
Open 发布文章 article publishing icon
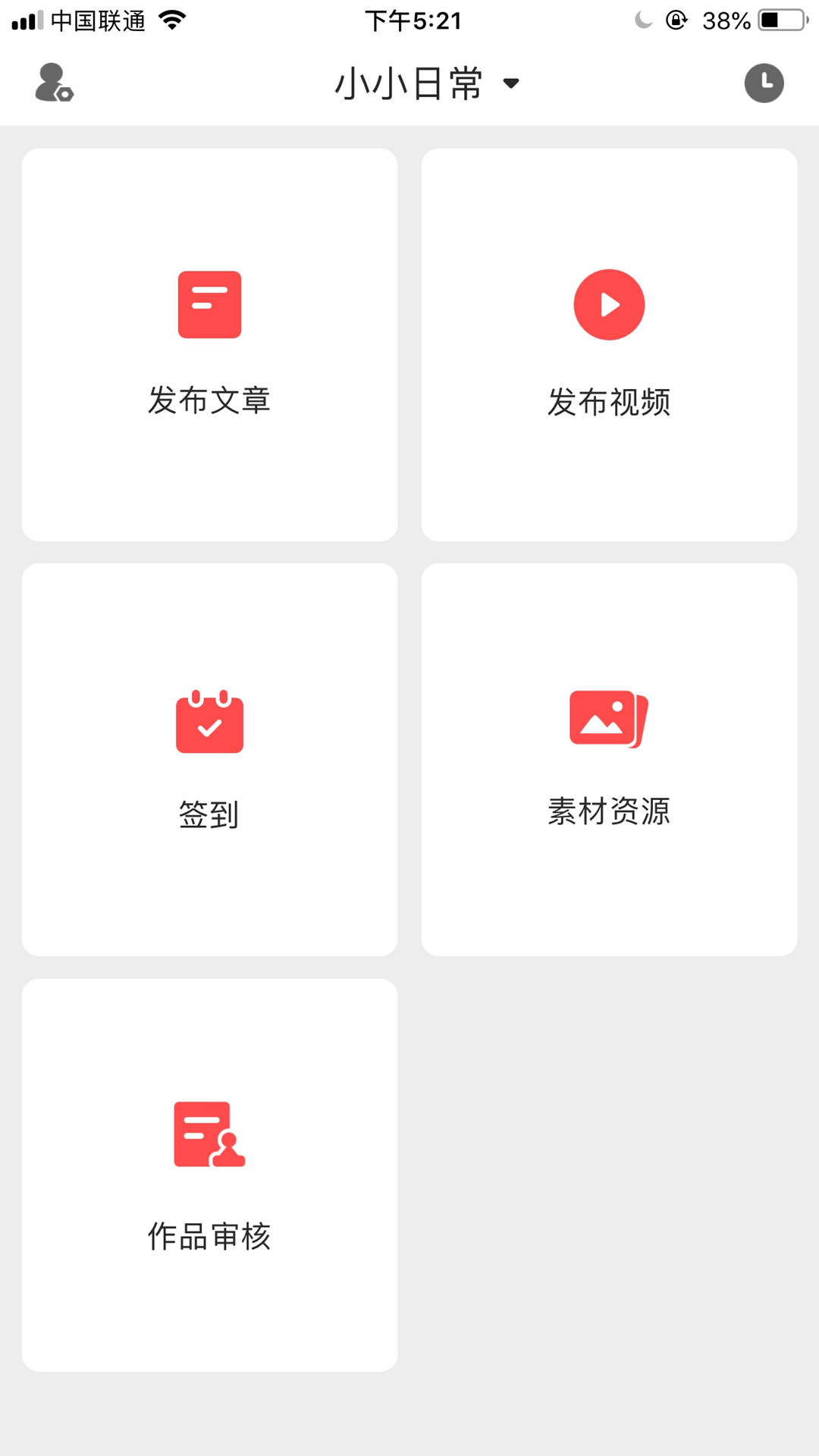tap(209, 303)
